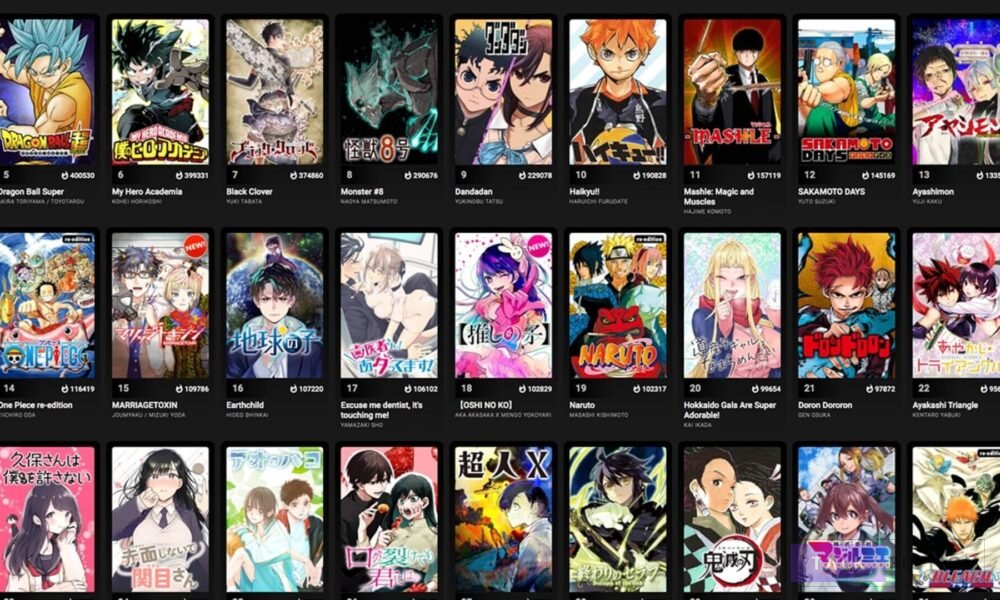1000x600 pixels.
Task: View the Dandadan manga card
Action: click(x=503, y=95)
